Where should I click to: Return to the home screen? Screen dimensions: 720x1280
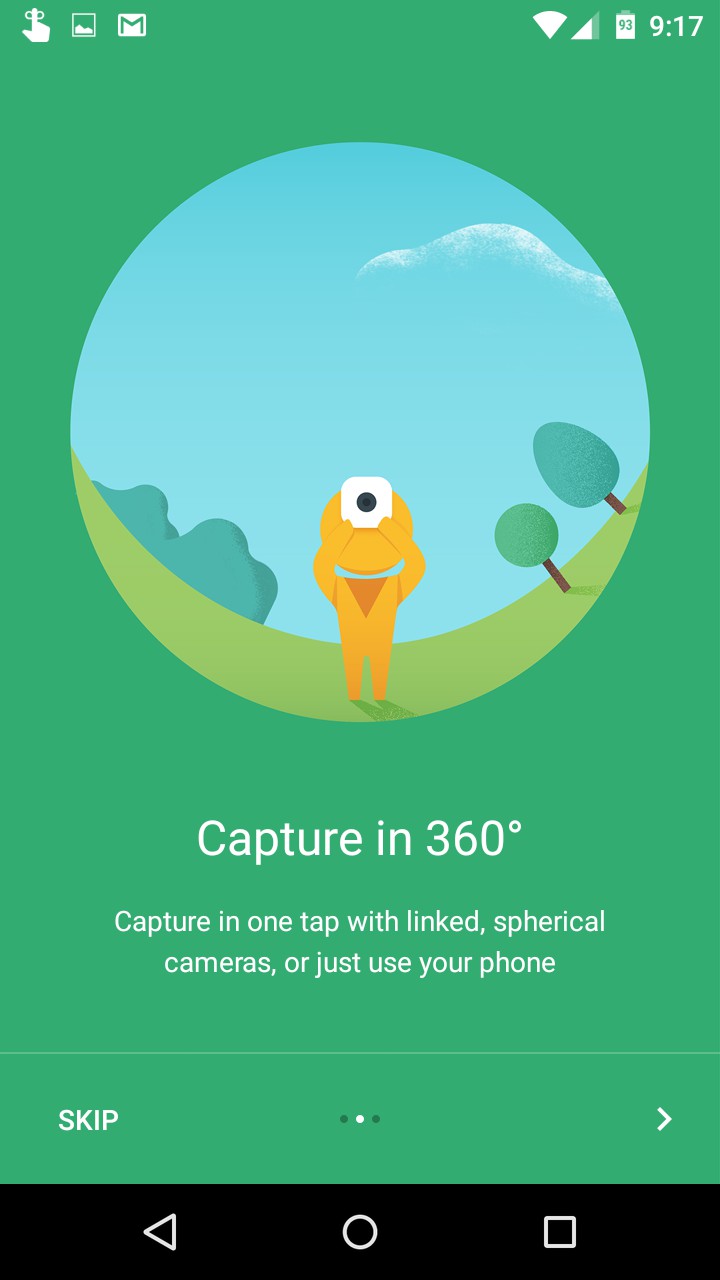[x=360, y=1232]
